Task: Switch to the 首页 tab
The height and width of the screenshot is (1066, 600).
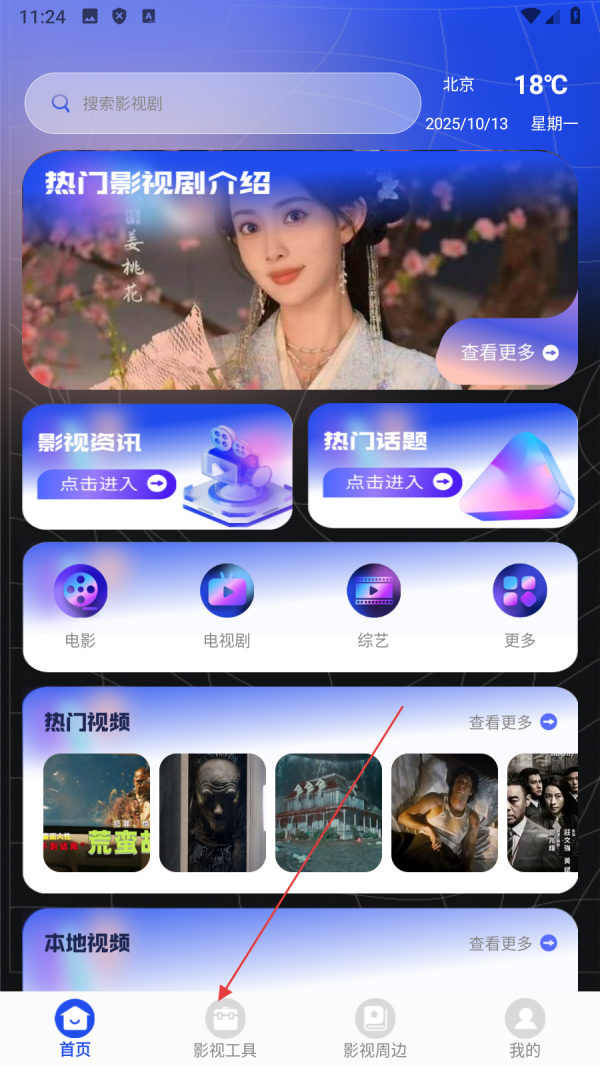Action: [75, 1029]
